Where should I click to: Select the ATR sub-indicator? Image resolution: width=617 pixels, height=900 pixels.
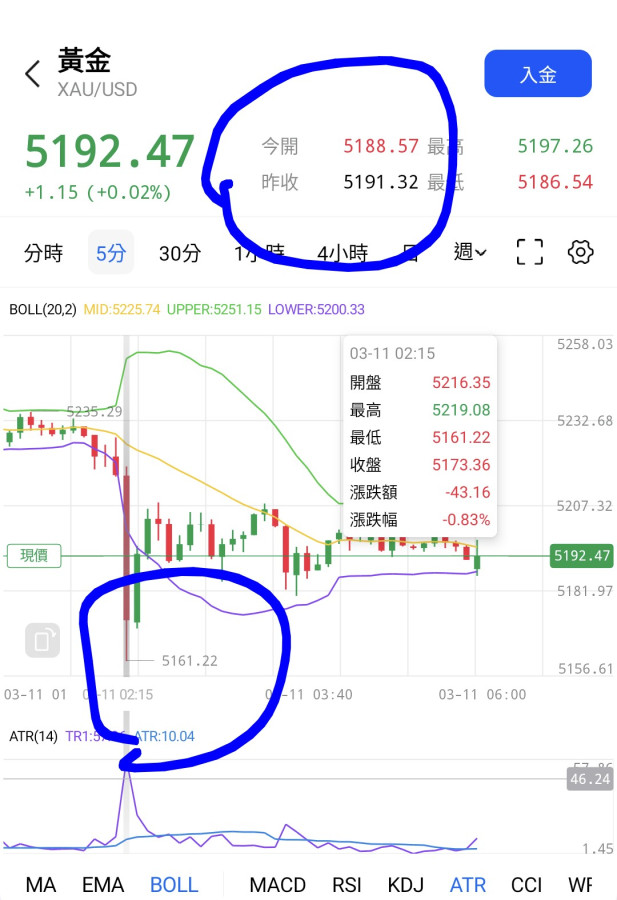(x=468, y=884)
